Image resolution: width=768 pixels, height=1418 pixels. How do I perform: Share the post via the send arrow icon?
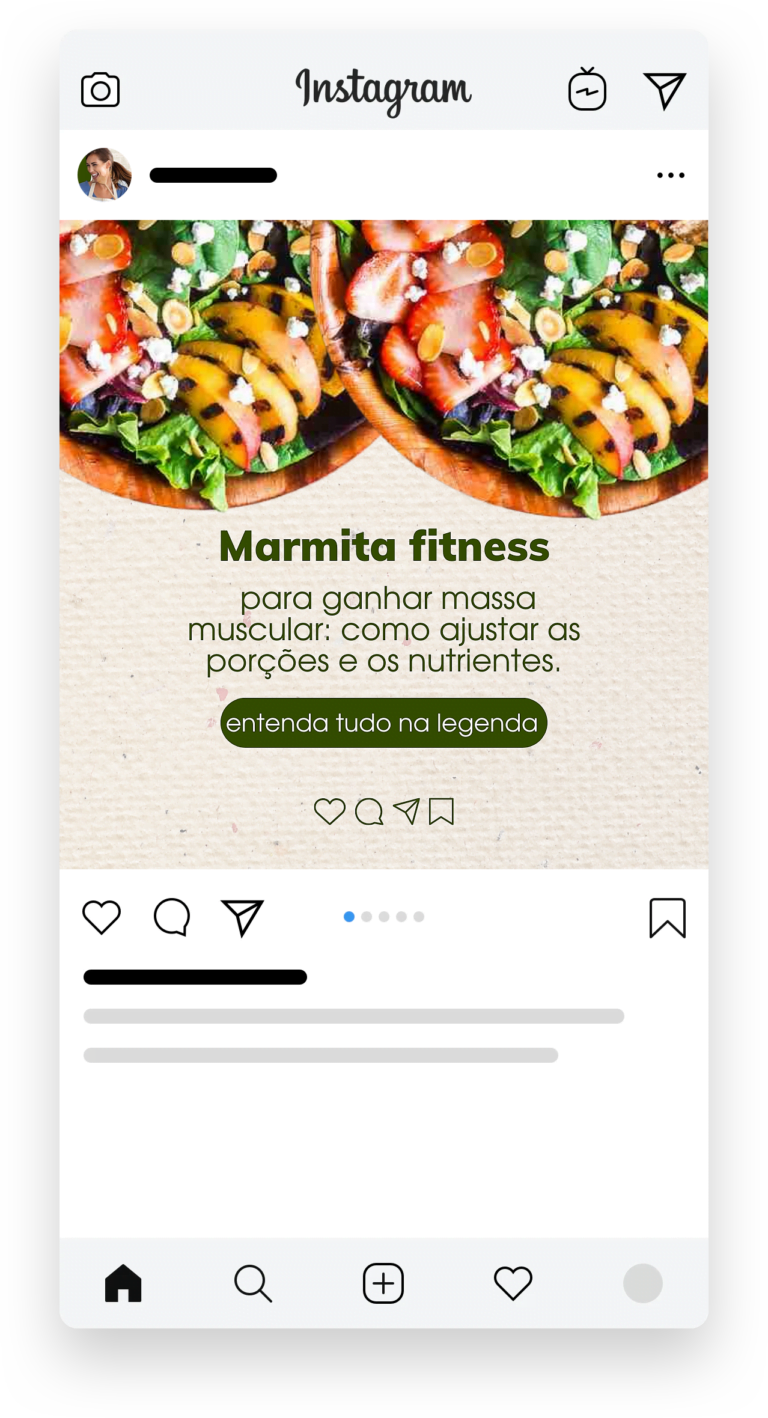241,916
